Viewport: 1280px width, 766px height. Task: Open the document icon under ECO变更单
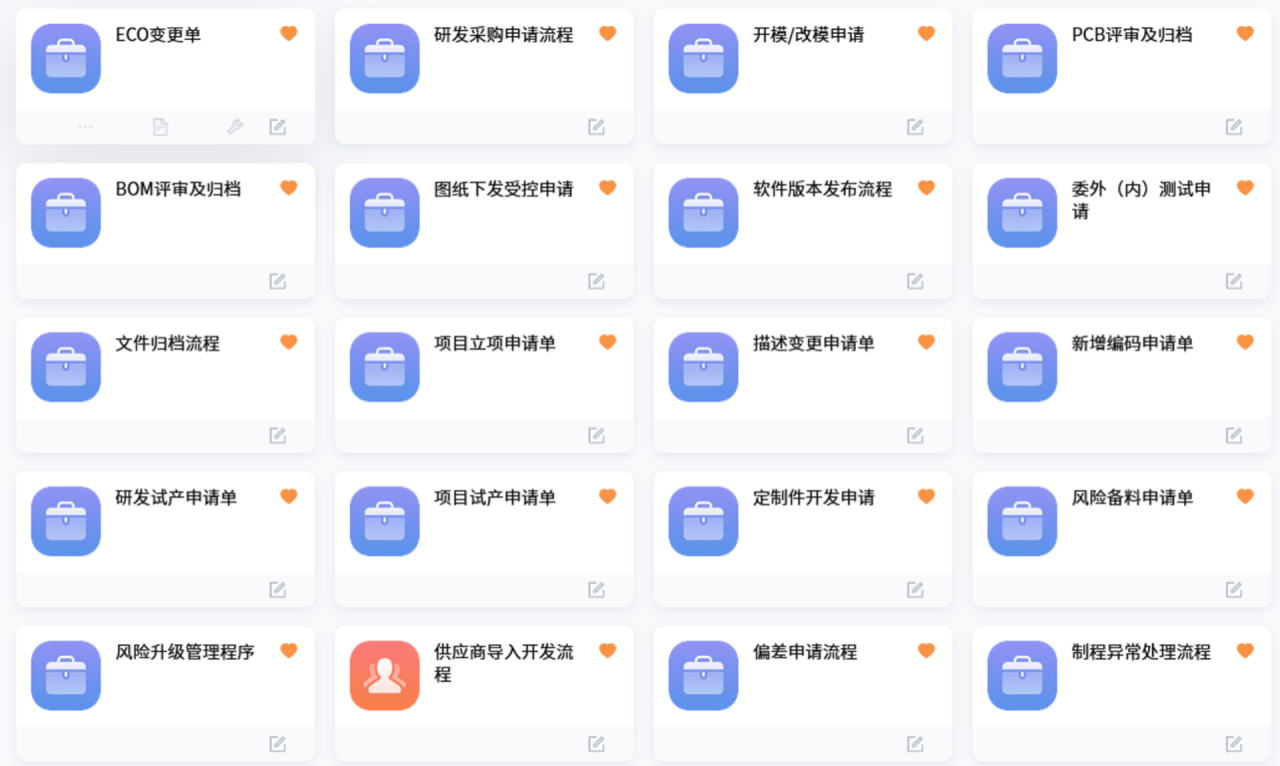(160, 127)
